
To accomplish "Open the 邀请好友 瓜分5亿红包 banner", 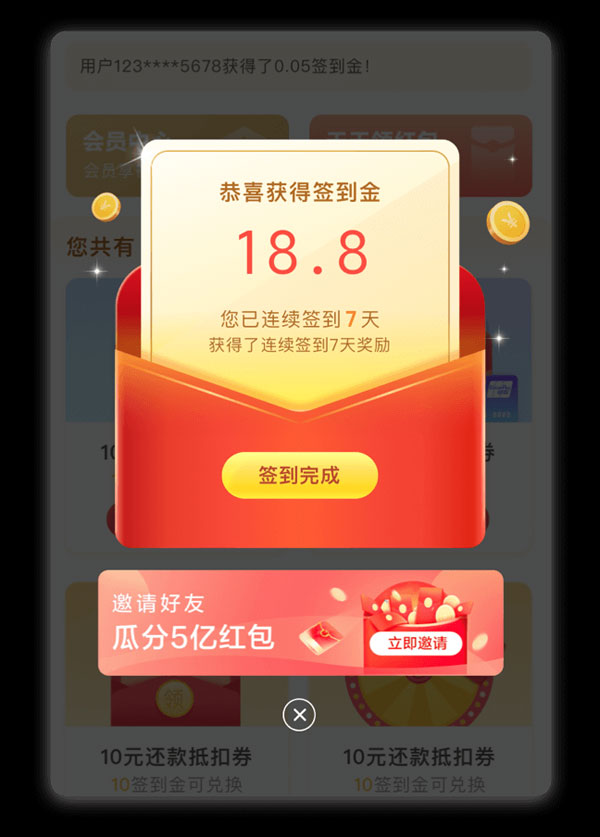I will 220,624.
